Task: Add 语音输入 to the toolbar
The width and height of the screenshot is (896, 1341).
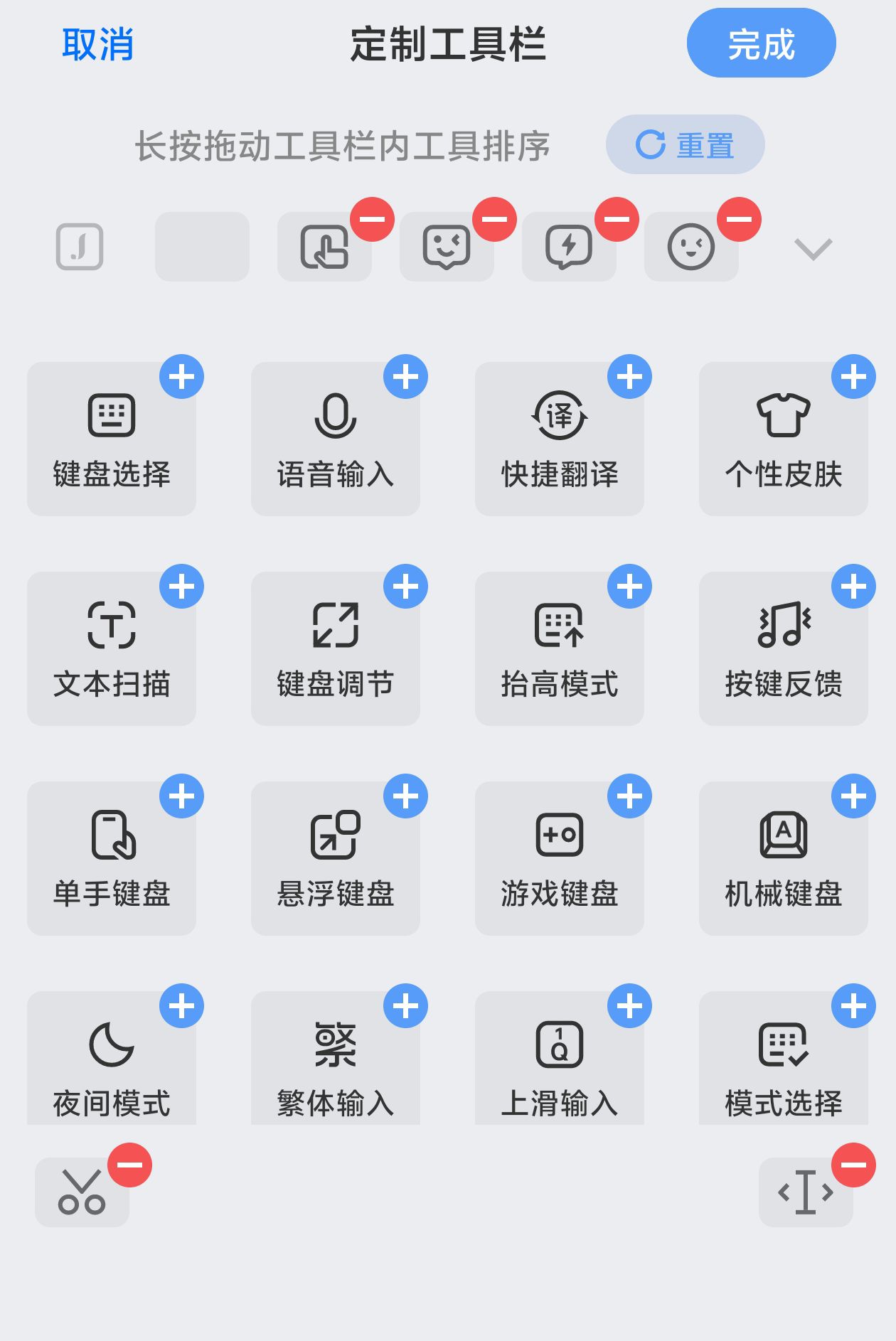Action: (x=405, y=376)
